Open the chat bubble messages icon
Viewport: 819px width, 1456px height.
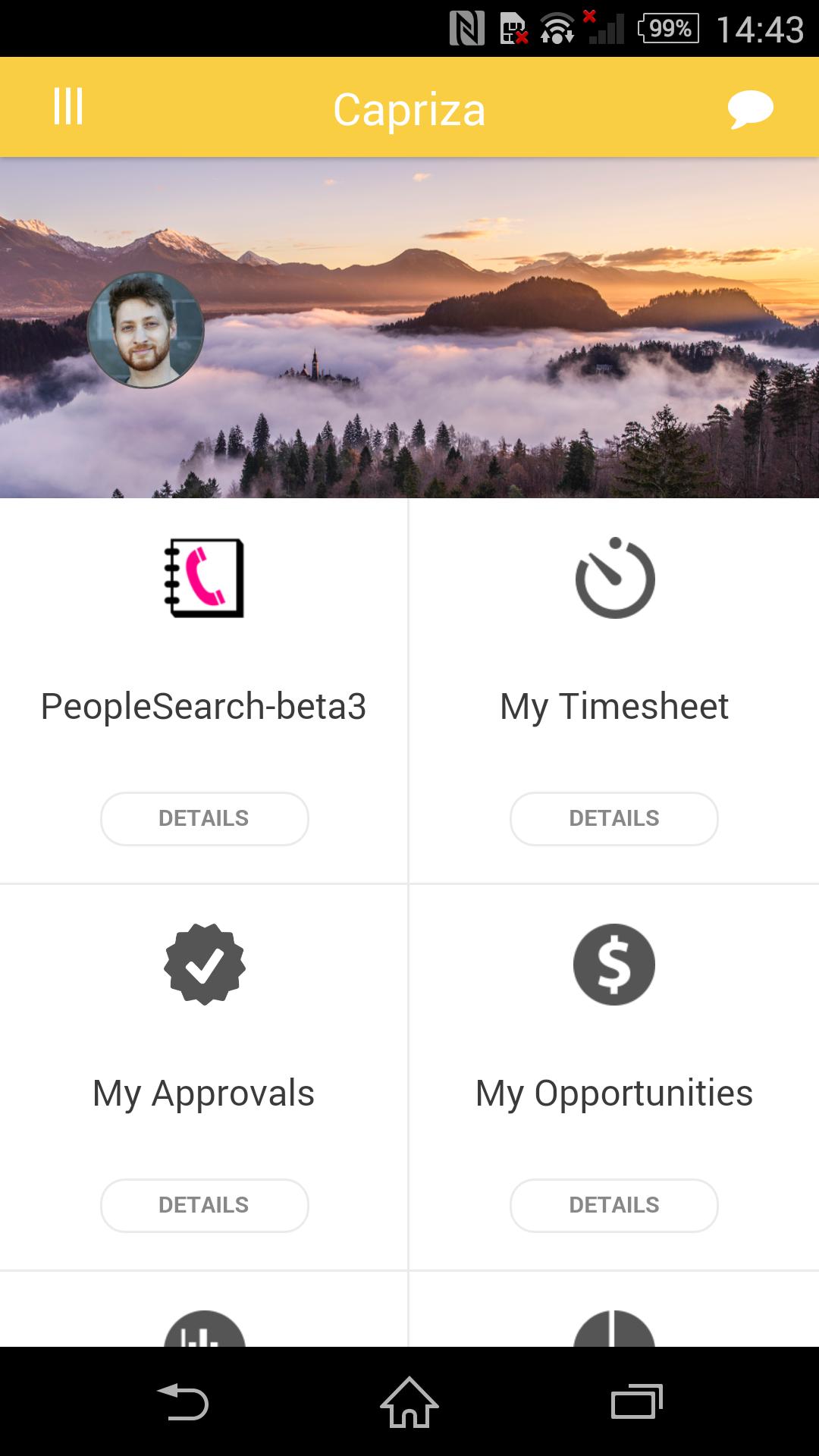[750, 109]
